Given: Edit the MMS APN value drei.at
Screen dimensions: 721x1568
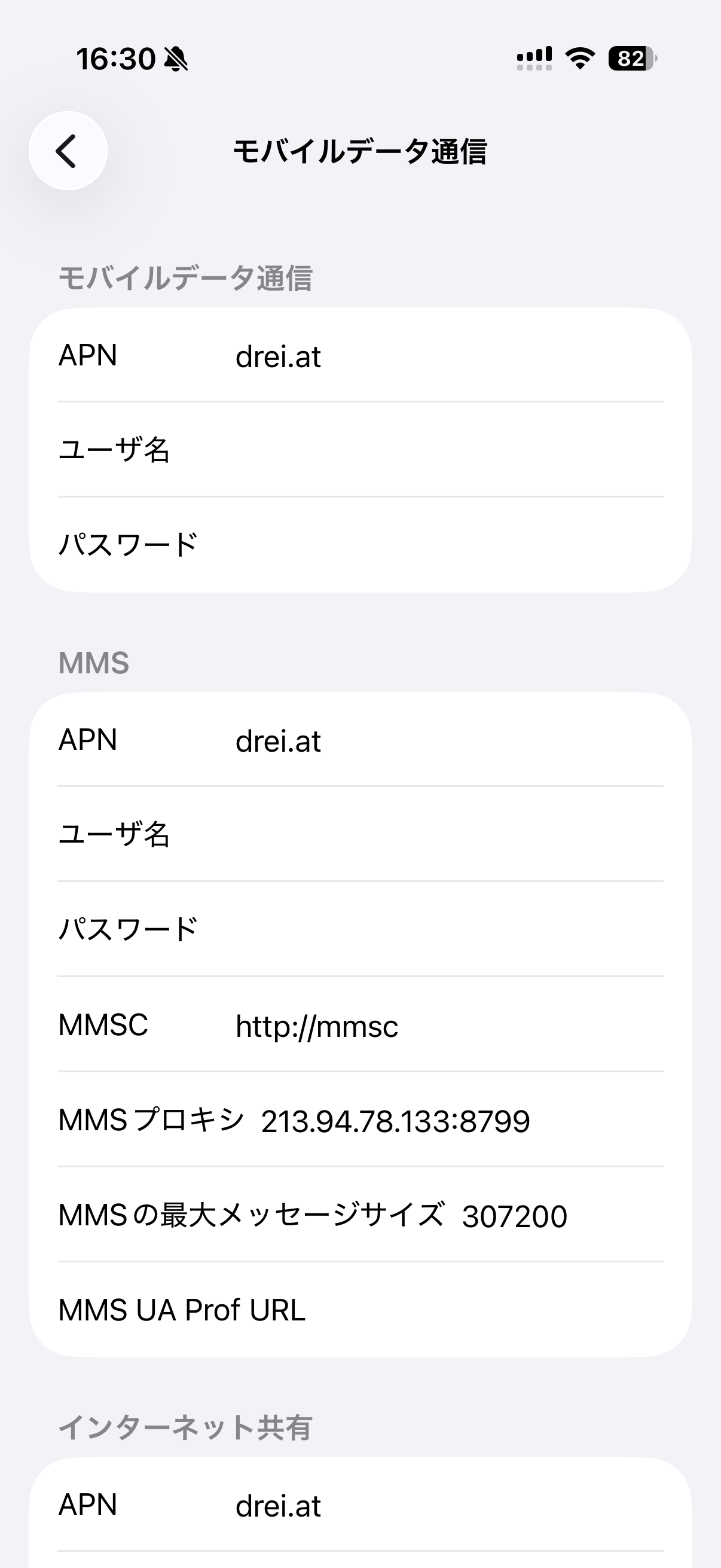Looking at the screenshot, I should point(279,742).
